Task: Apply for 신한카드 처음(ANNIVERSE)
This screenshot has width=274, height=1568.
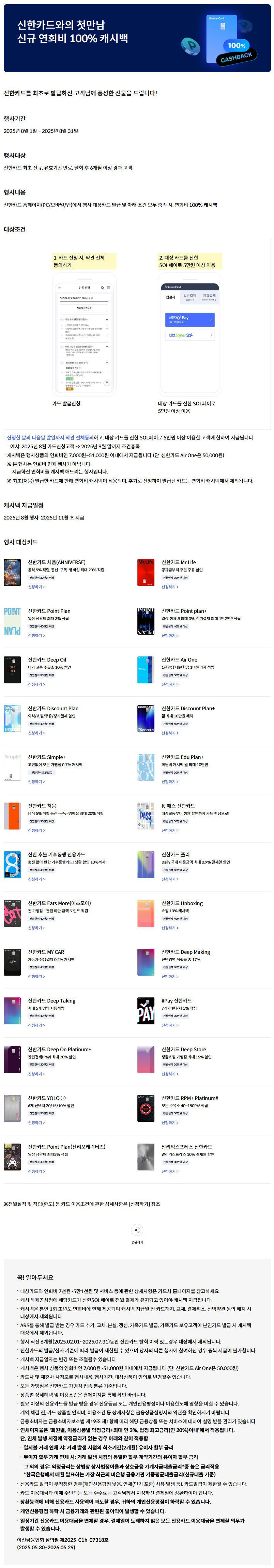Action: click(36, 587)
